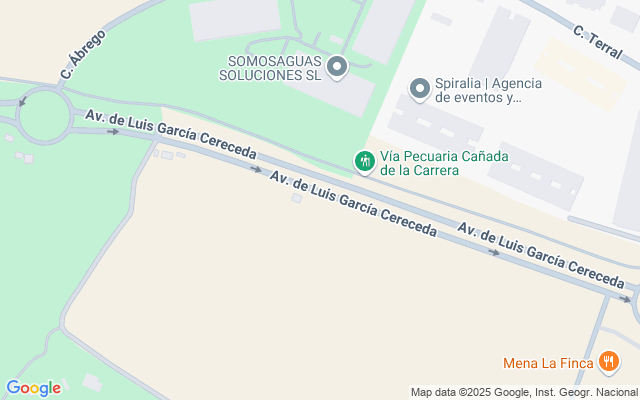View the Mena La Finca restaurant pin
Screen dimensions: 640x400
pyautogui.click(x=609, y=362)
